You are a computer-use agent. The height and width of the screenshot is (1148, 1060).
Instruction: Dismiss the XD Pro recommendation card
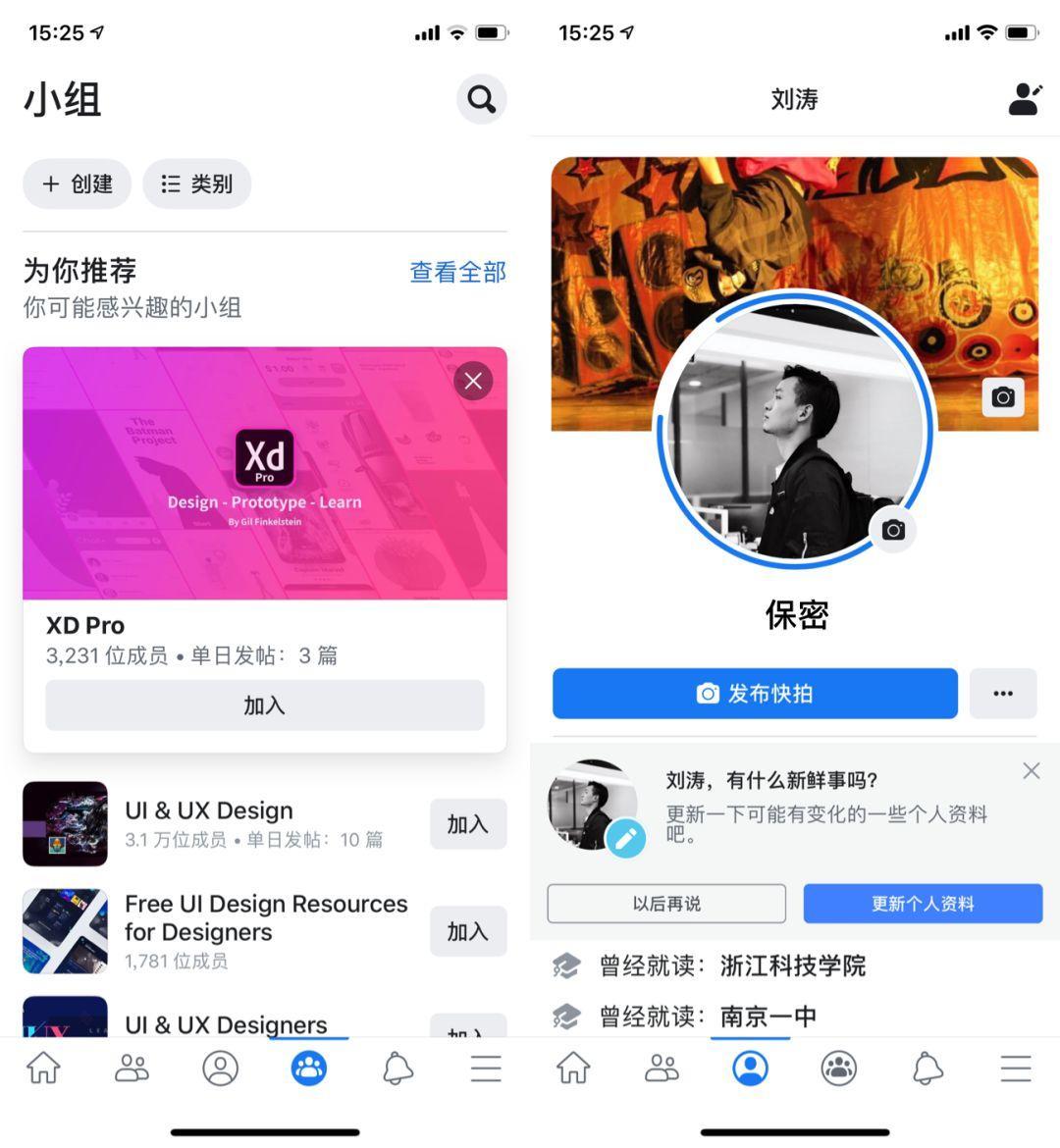point(473,381)
